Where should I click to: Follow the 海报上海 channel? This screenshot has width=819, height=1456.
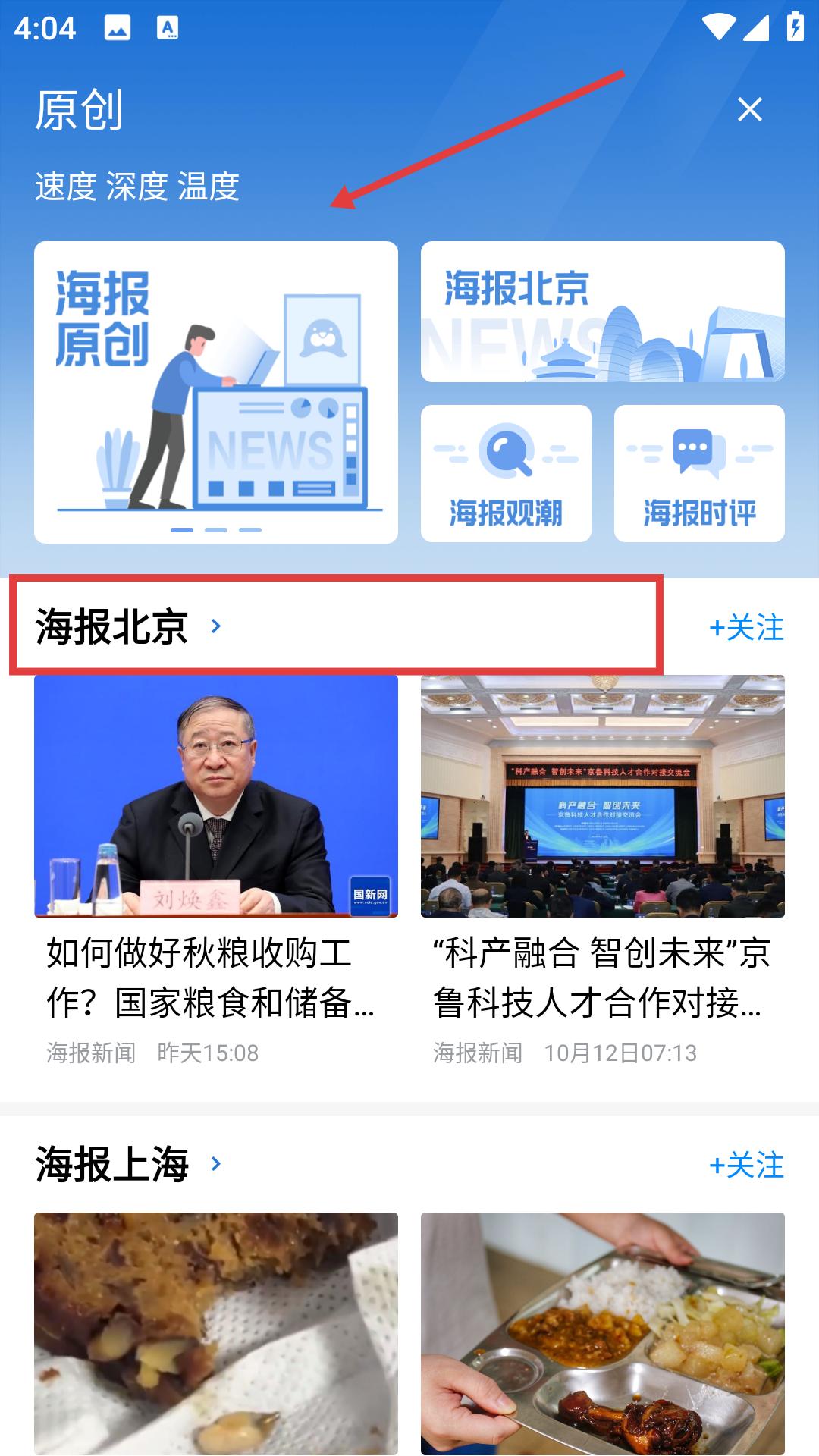746,1165
